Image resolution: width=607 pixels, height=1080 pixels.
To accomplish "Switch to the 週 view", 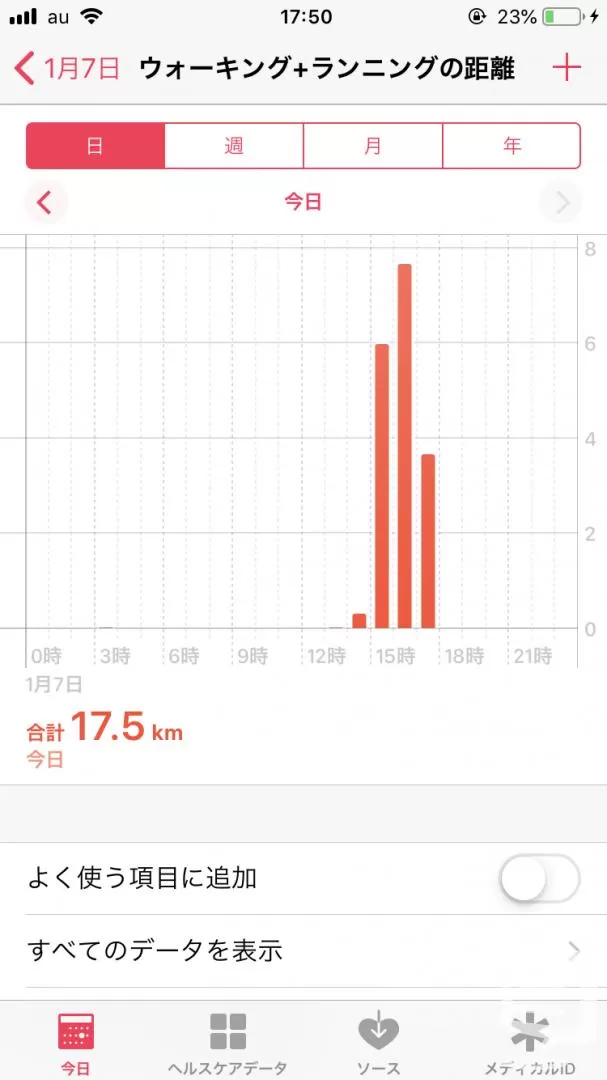I will pyautogui.click(x=234, y=146).
